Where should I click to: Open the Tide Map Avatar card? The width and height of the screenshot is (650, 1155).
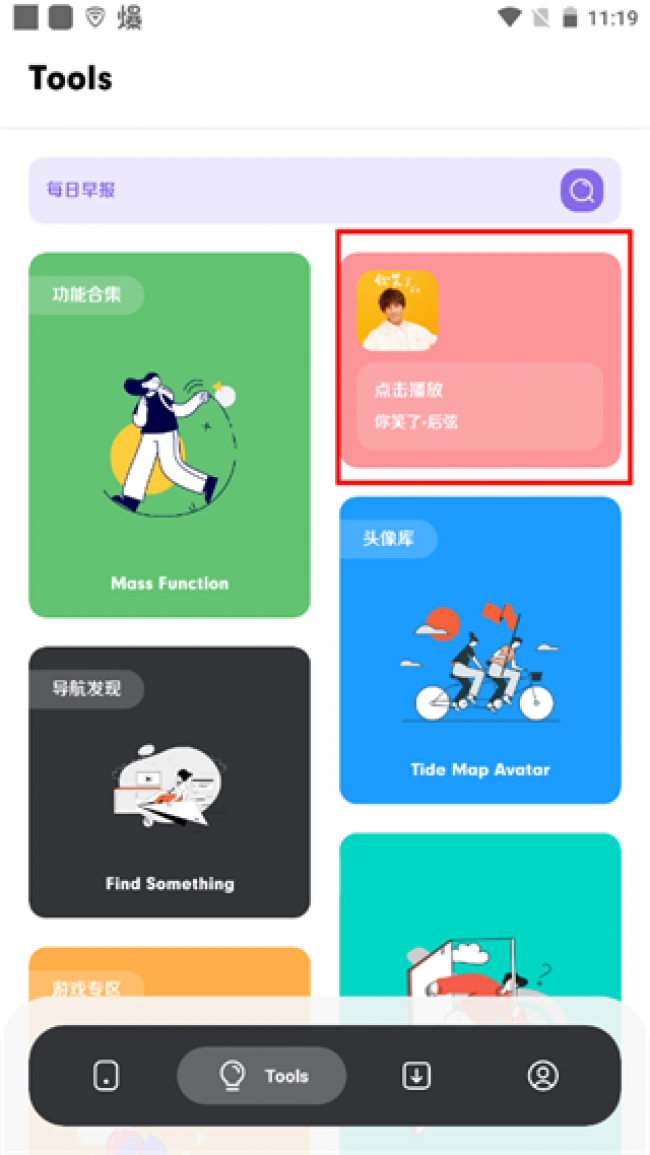pos(480,650)
